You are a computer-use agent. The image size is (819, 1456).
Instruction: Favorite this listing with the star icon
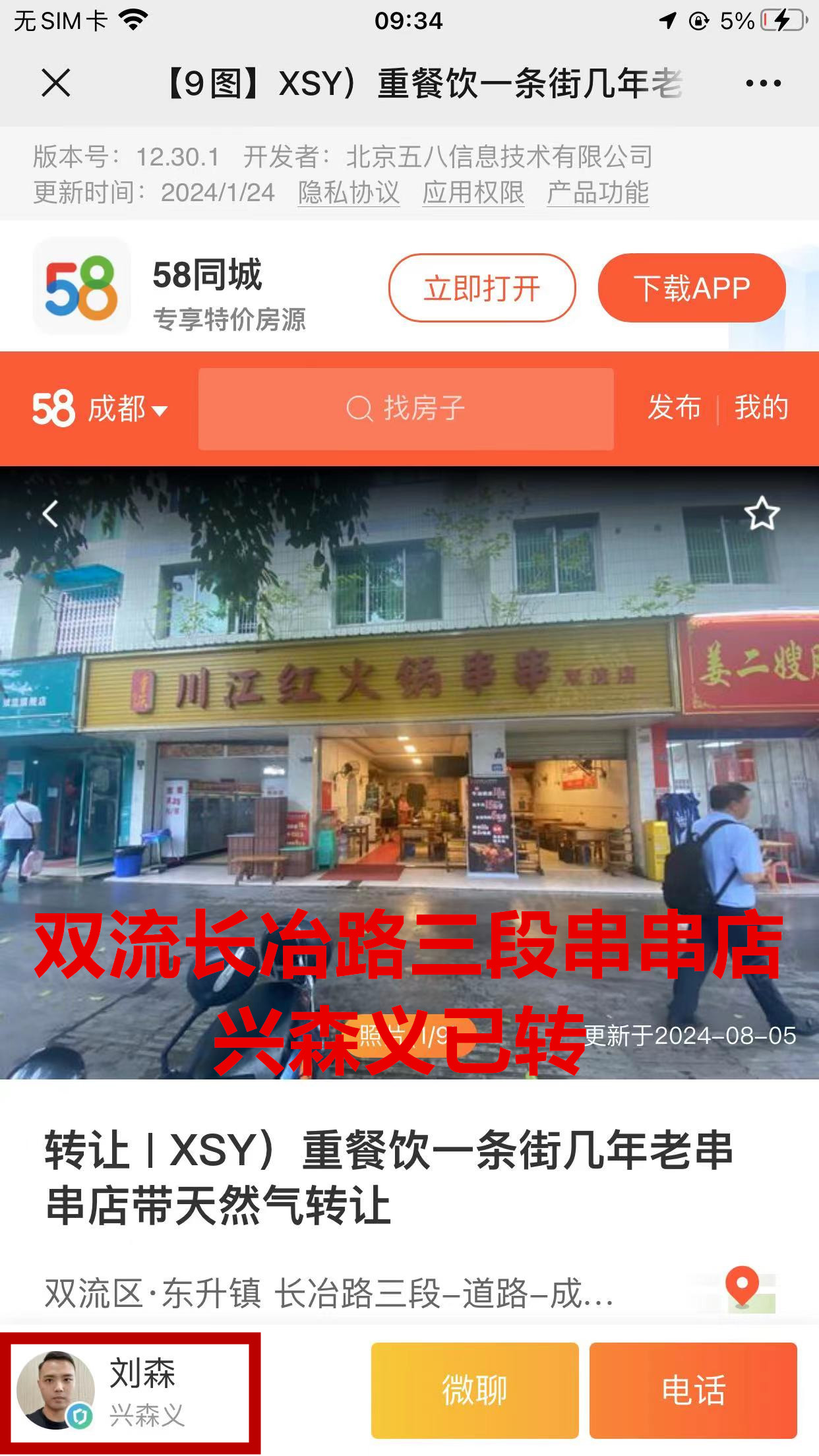click(x=762, y=514)
